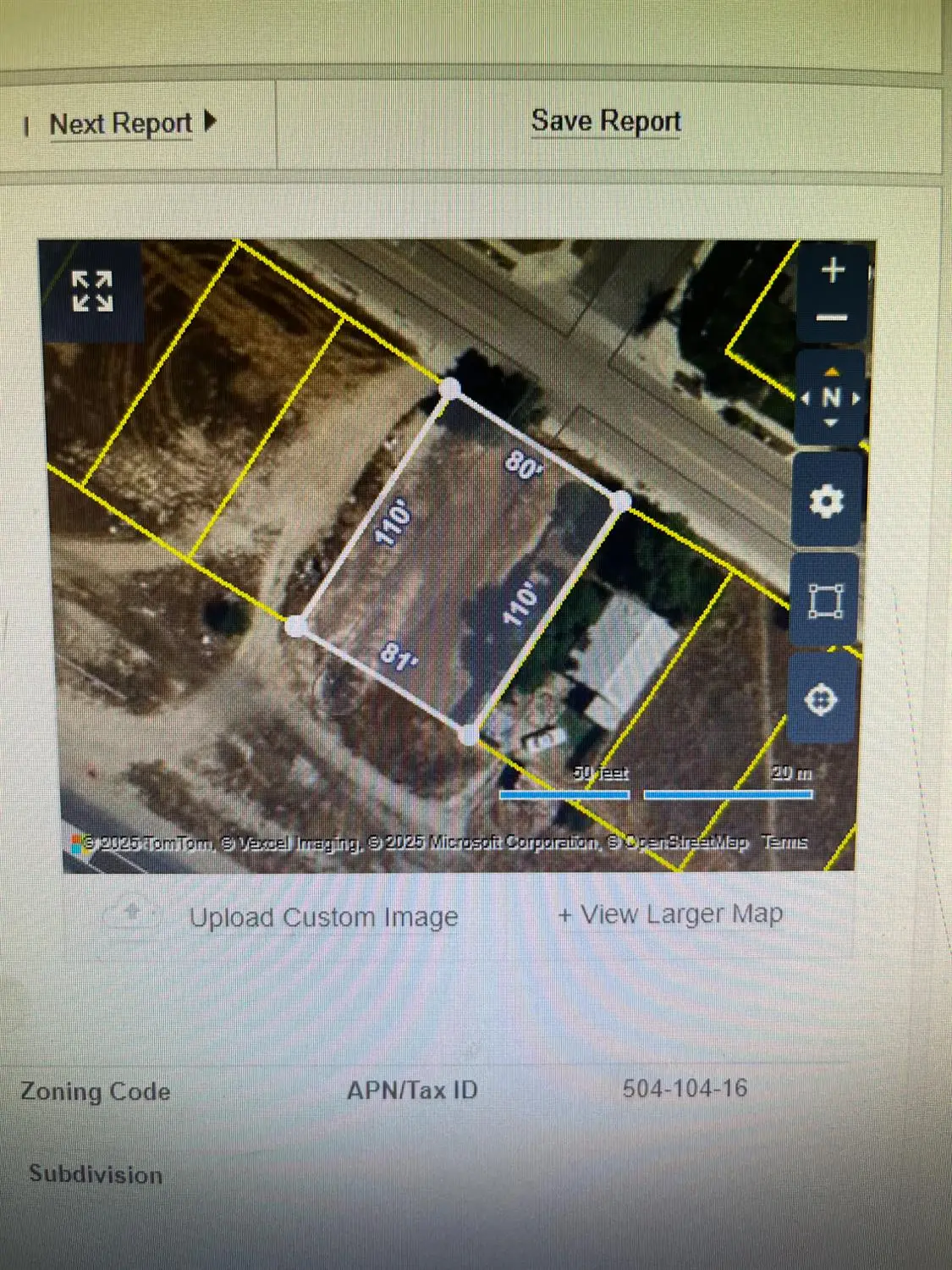
Task: Zoom in with the plus button
Action: (x=833, y=270)
